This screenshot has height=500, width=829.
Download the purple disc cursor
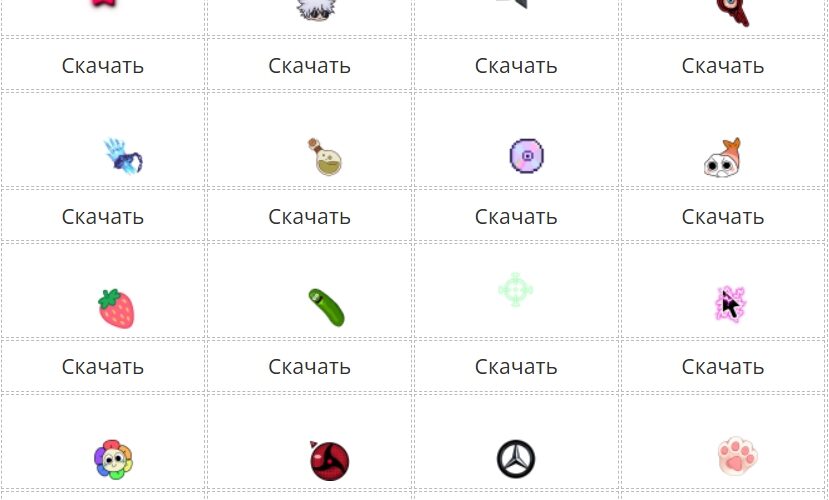click(x=516, y=216)
